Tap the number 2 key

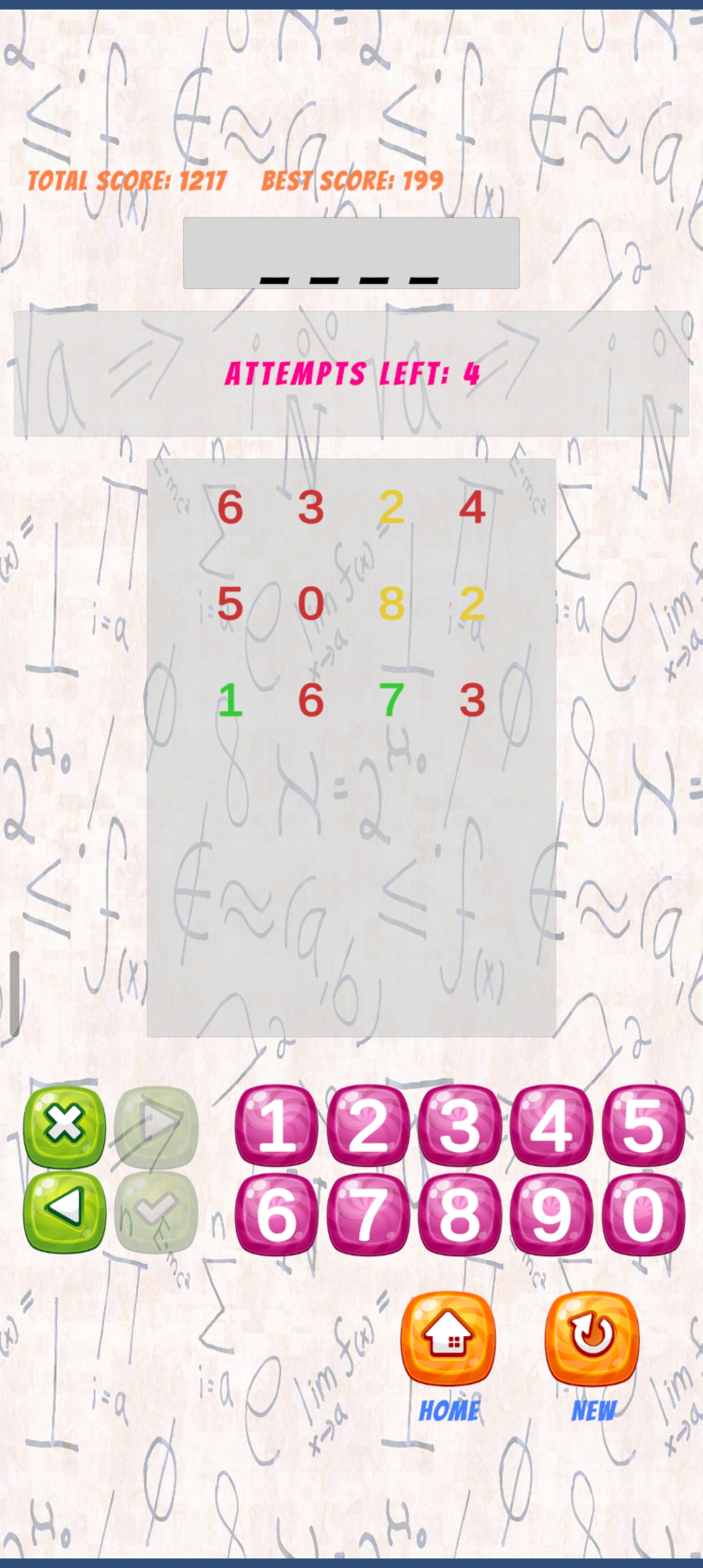coord(368,1125)
